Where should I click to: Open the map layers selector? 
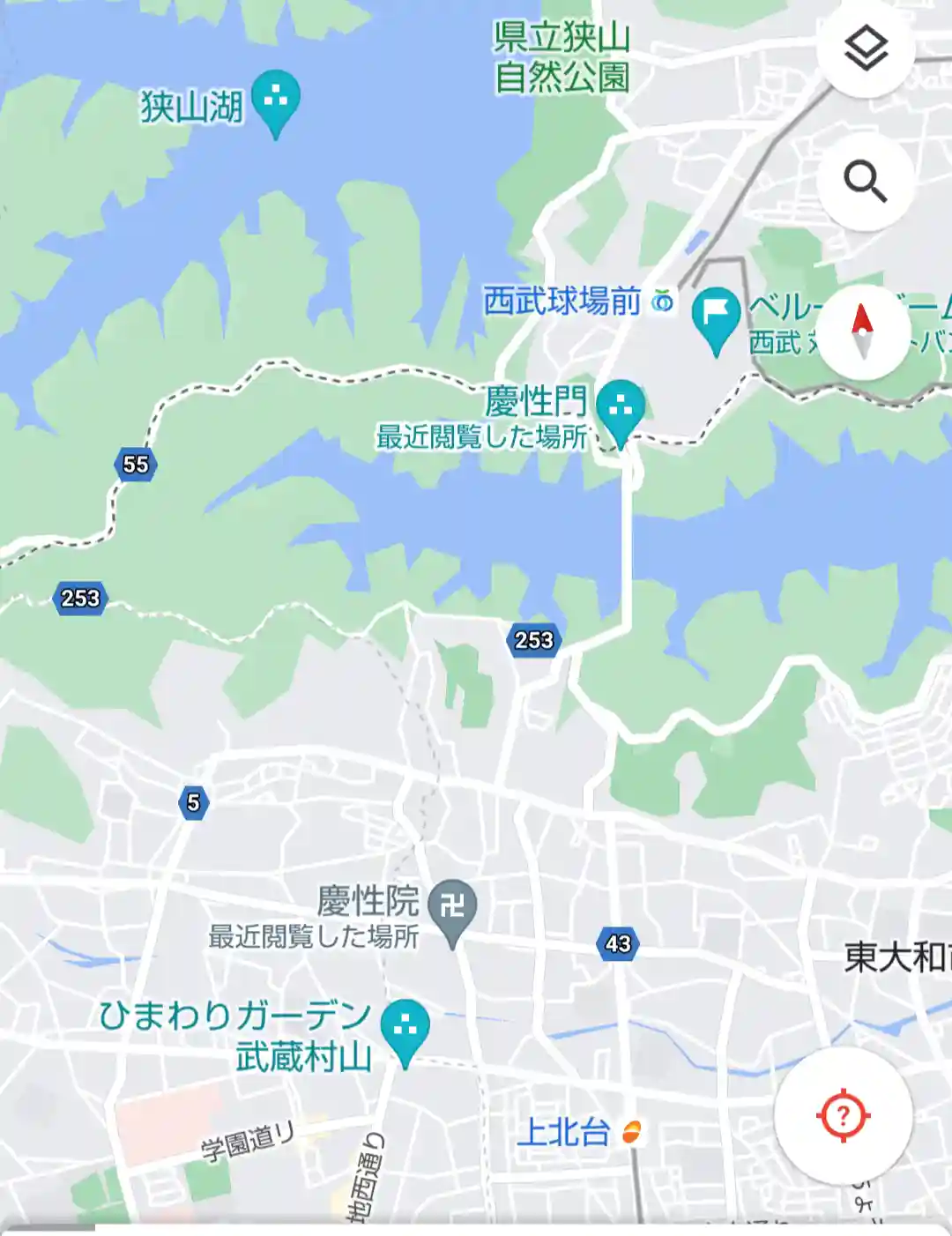click(x=865, y=48)
